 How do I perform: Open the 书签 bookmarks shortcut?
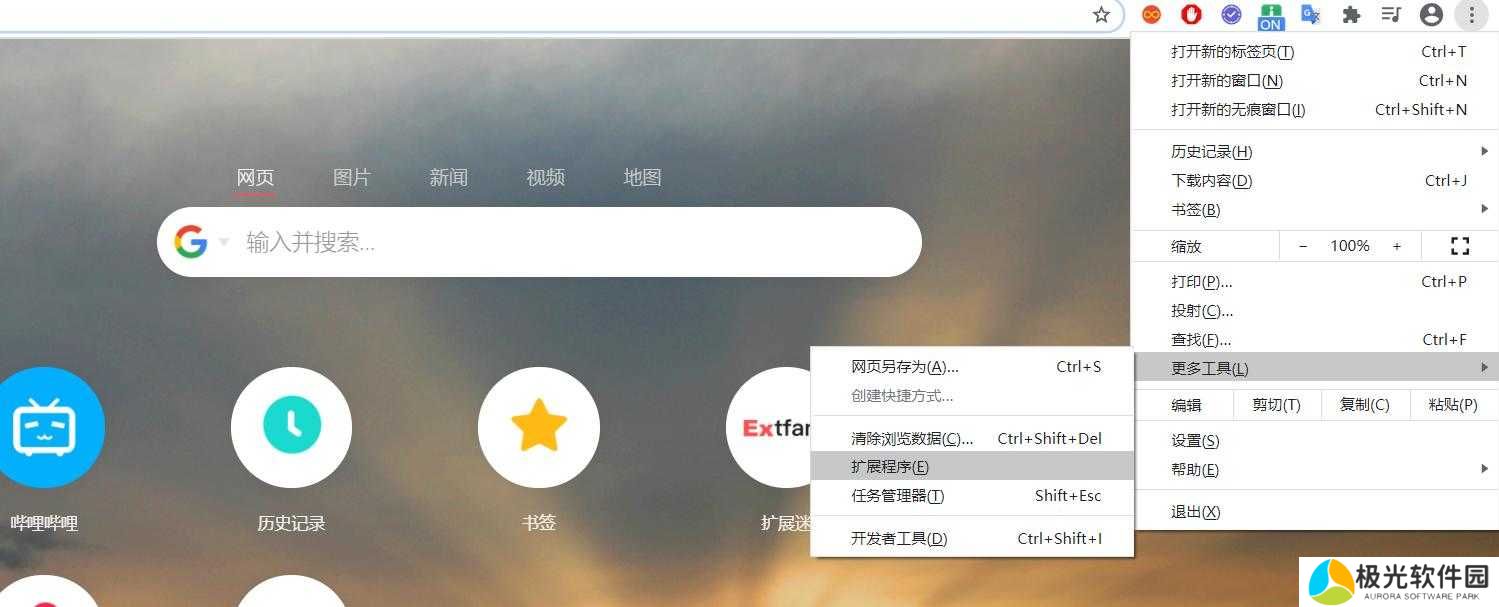coord(538,428)
